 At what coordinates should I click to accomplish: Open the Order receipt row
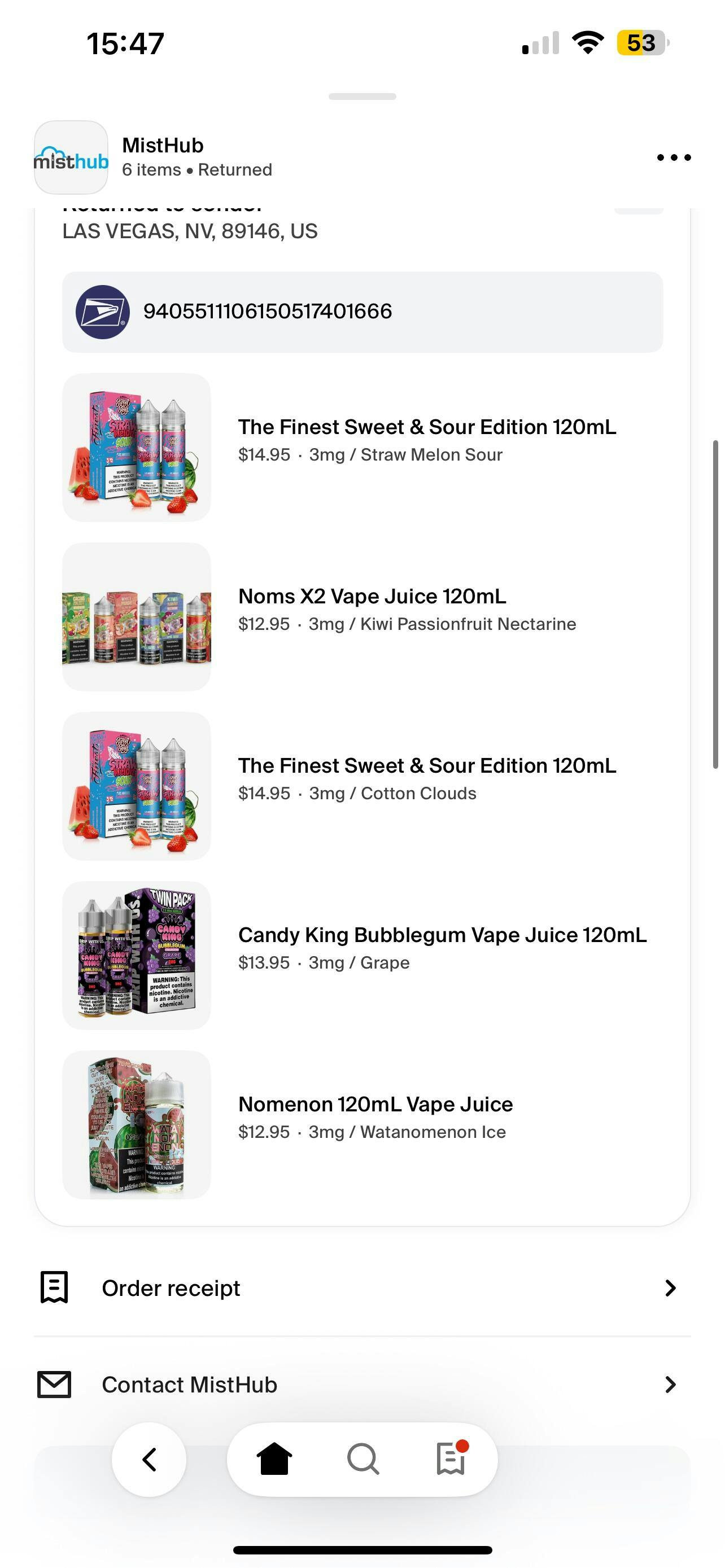pyautogui.click(x=362, y=1288)
